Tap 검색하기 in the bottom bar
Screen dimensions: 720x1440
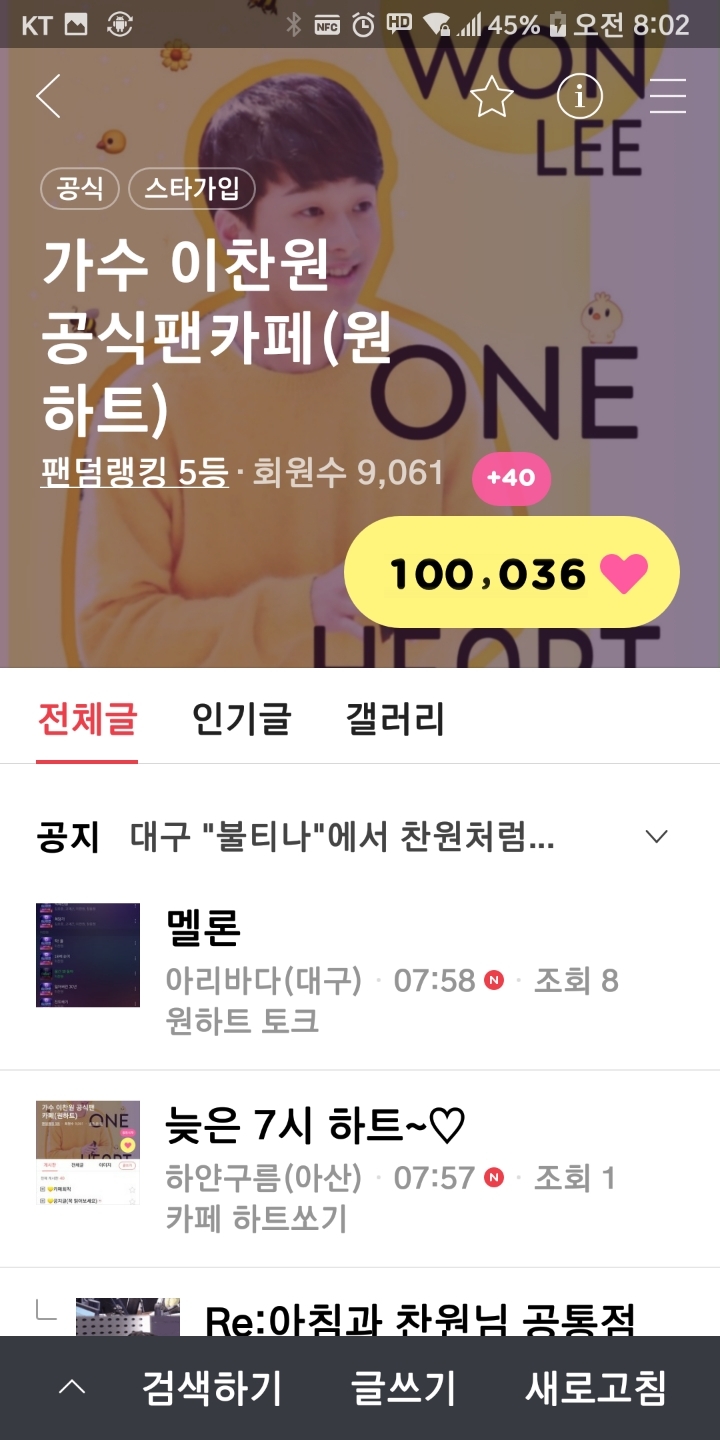[x=212, y=1388]
